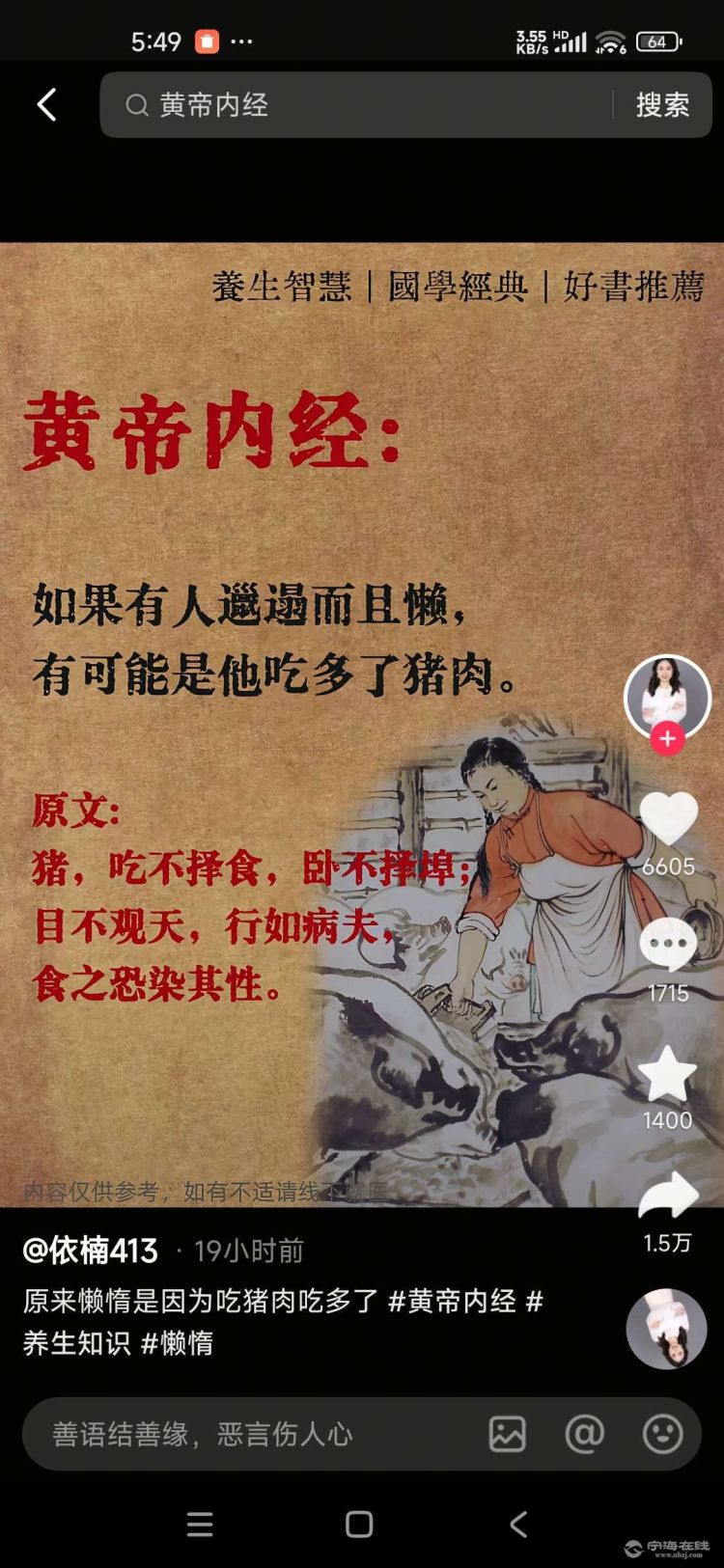This screenshot has width=724, height=1568.
Task: Open the comments with 1715 replies
Action: 668,946
